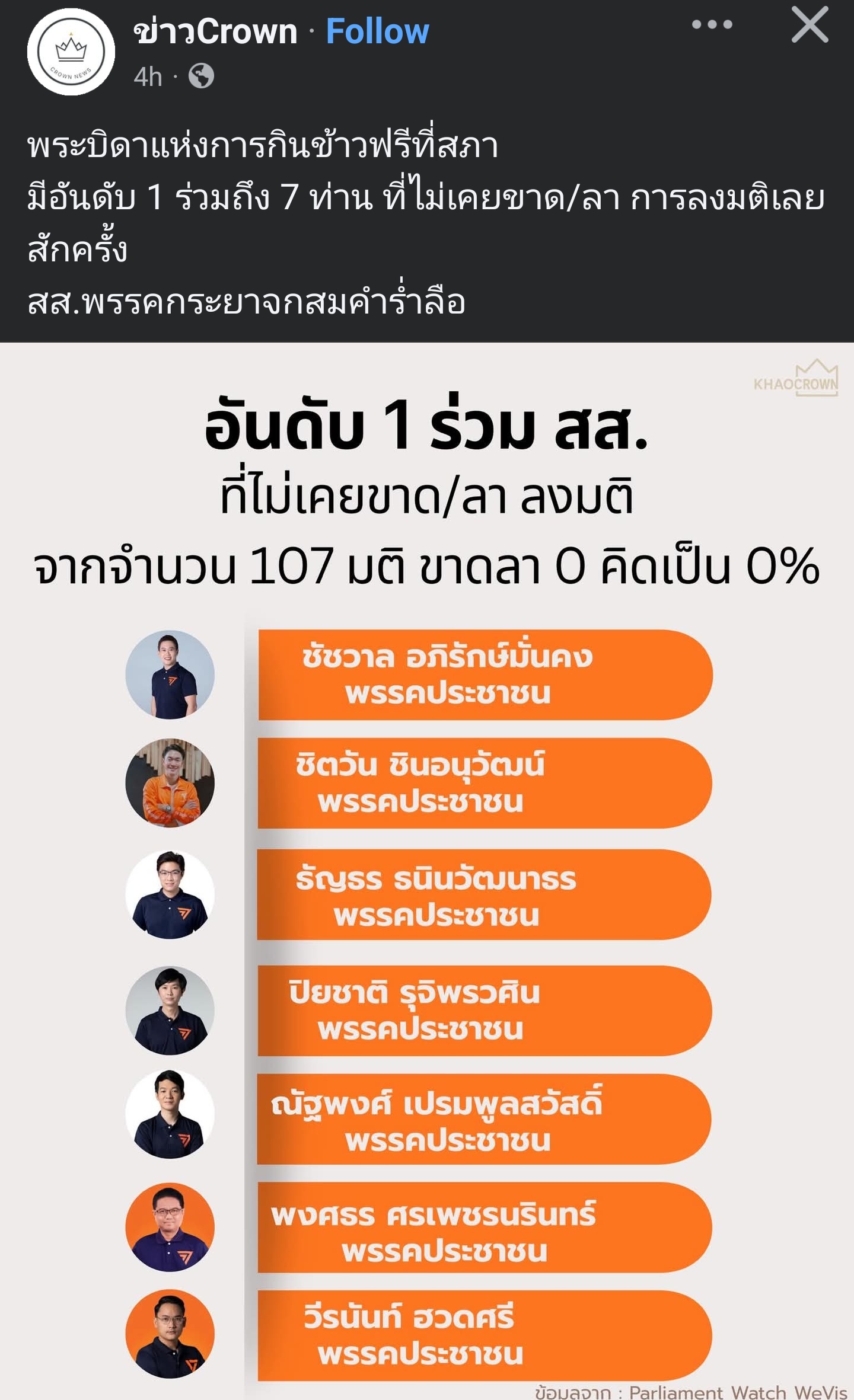The width and height of the screenshot is (854, 1400).
Task: Open ข่าวCrown page profile picture
Action: (x=71, y=52)
